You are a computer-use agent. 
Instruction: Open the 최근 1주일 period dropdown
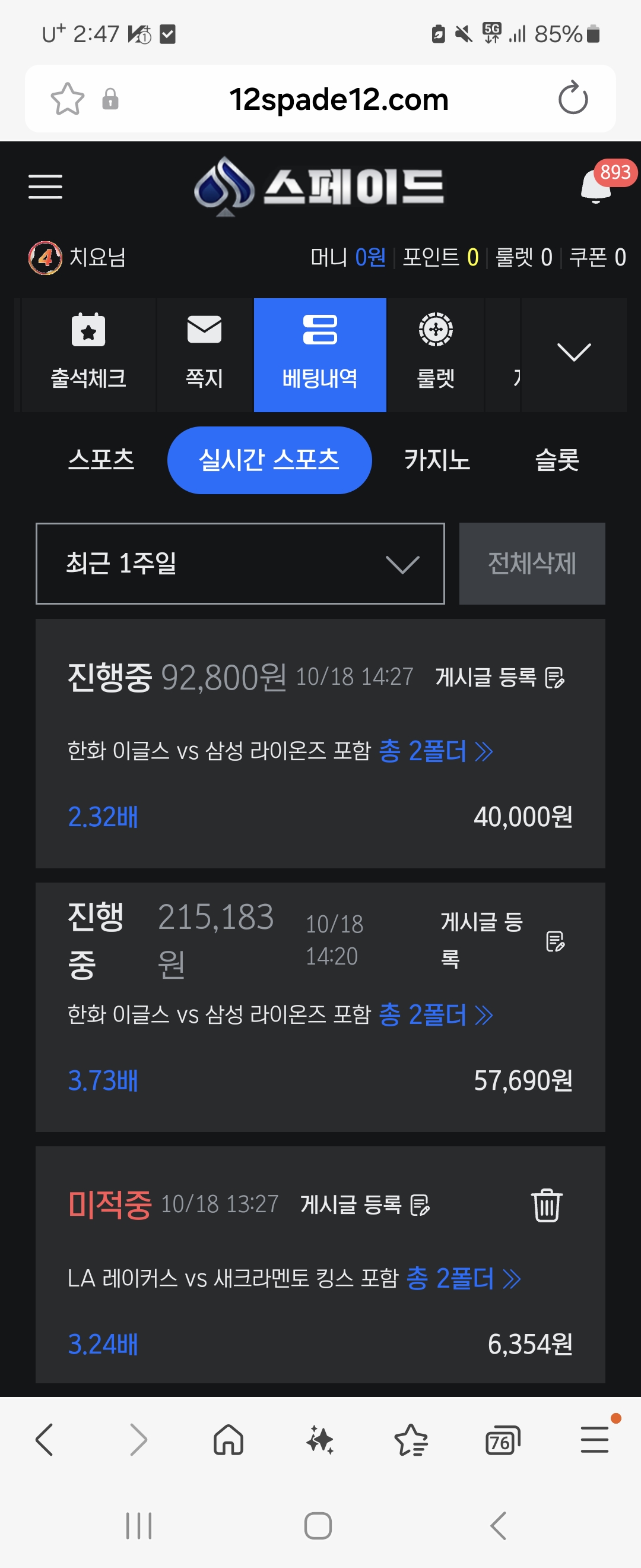pyautogui.click(x=240, y=564)
